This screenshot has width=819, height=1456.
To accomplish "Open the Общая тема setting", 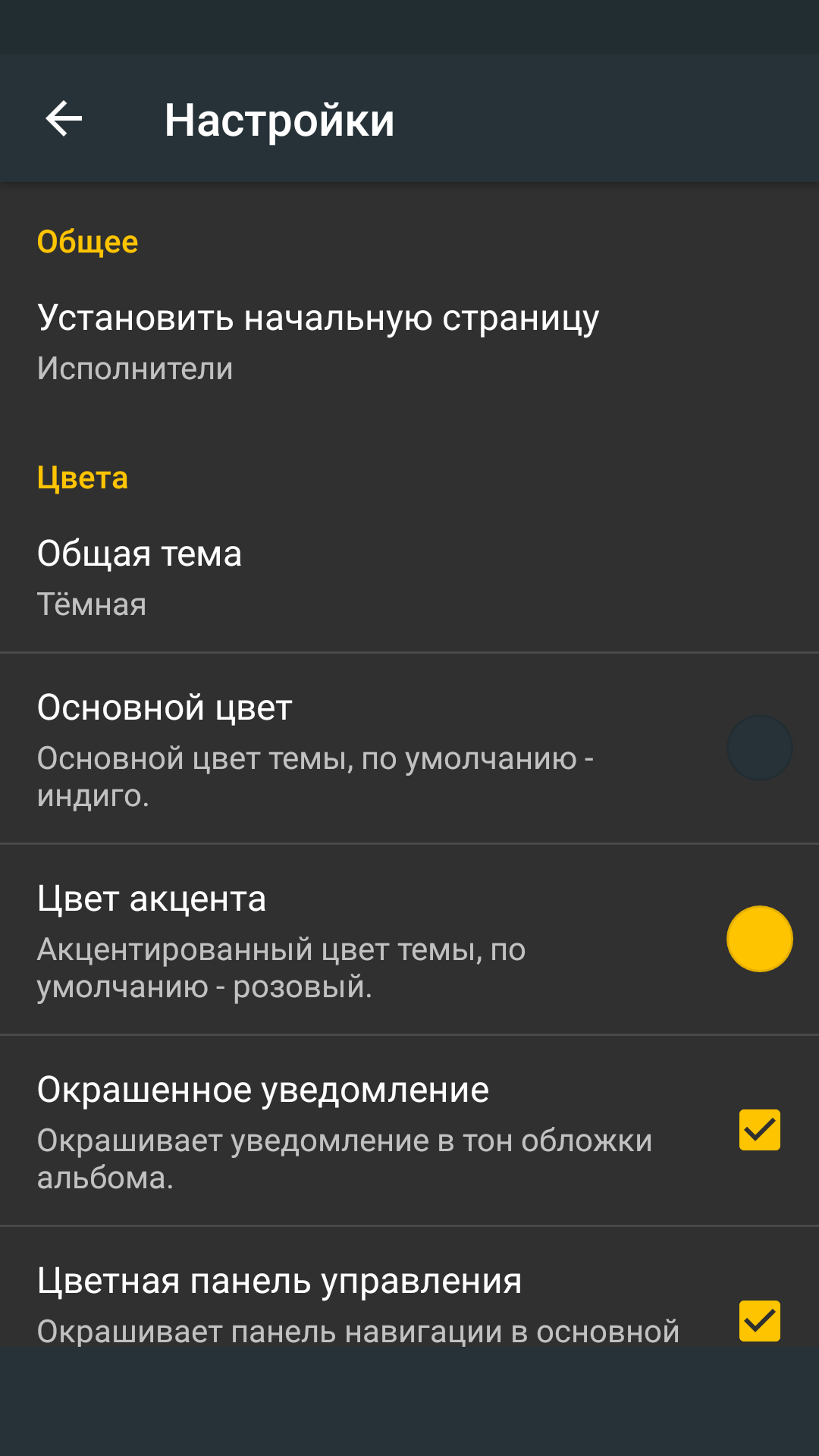I will click(x=409, y=579).
